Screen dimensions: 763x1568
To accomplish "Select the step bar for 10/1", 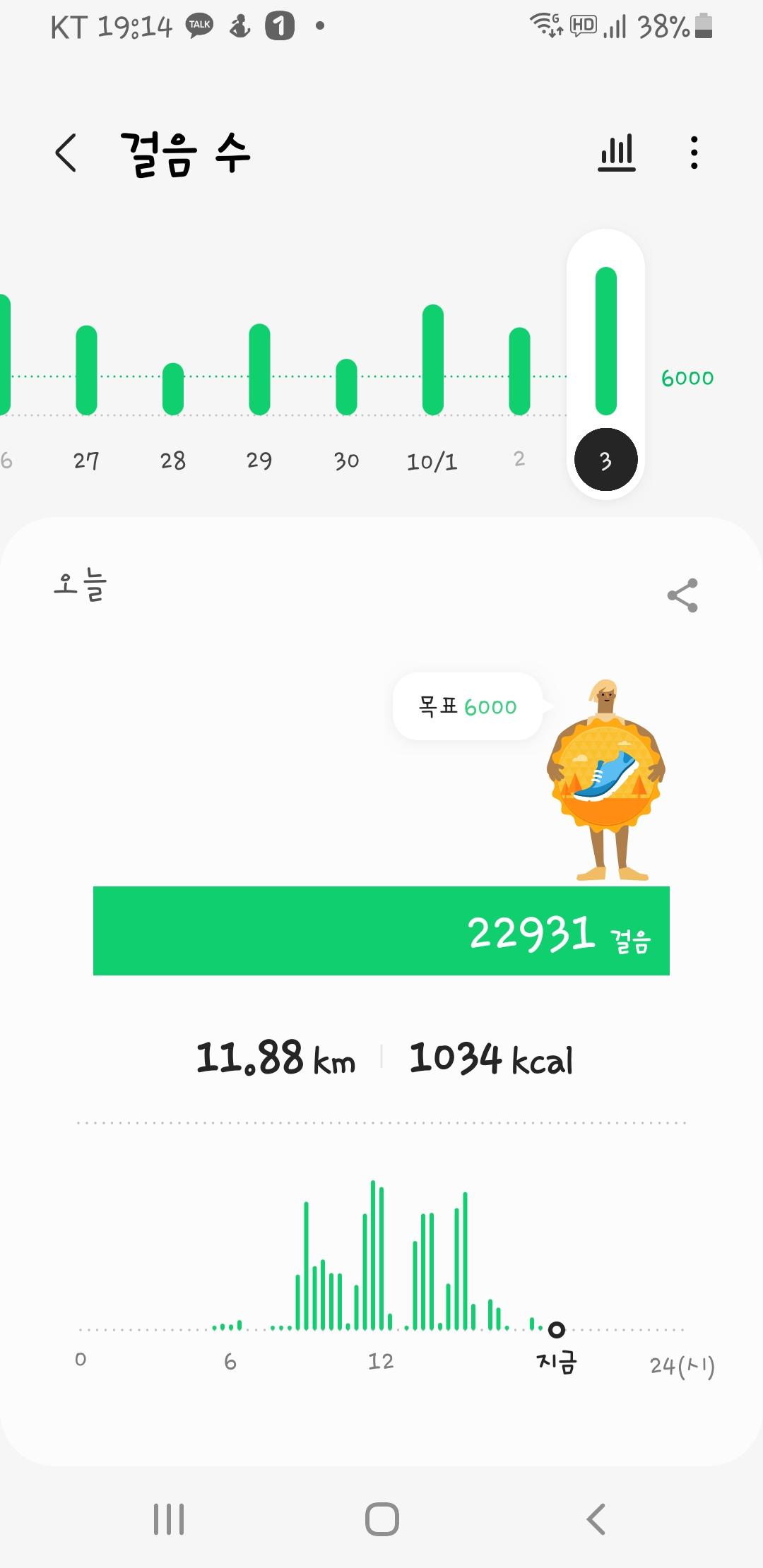I will click(x=432, y=360).
